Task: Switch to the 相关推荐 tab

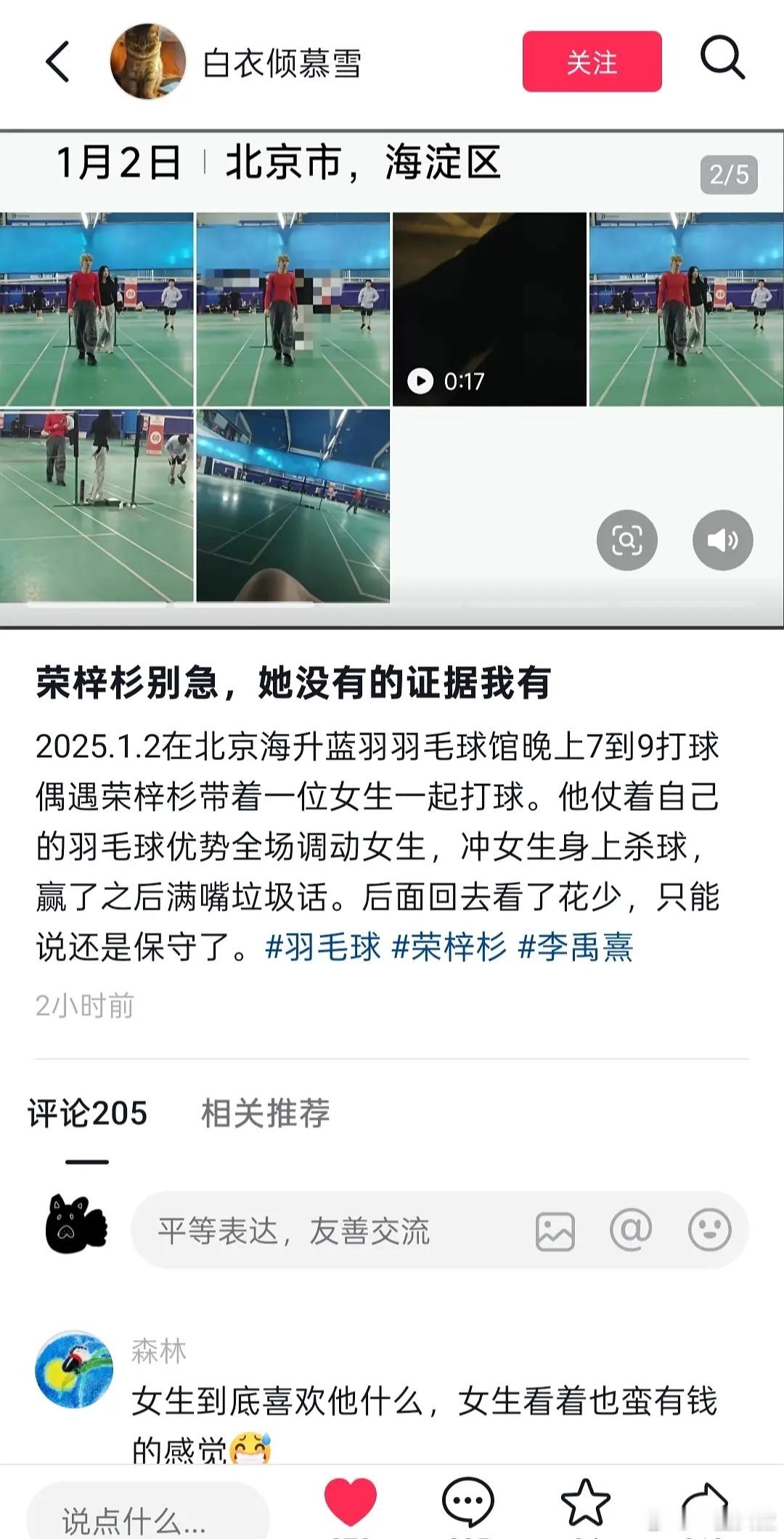Action: (x=266, y=1113)
